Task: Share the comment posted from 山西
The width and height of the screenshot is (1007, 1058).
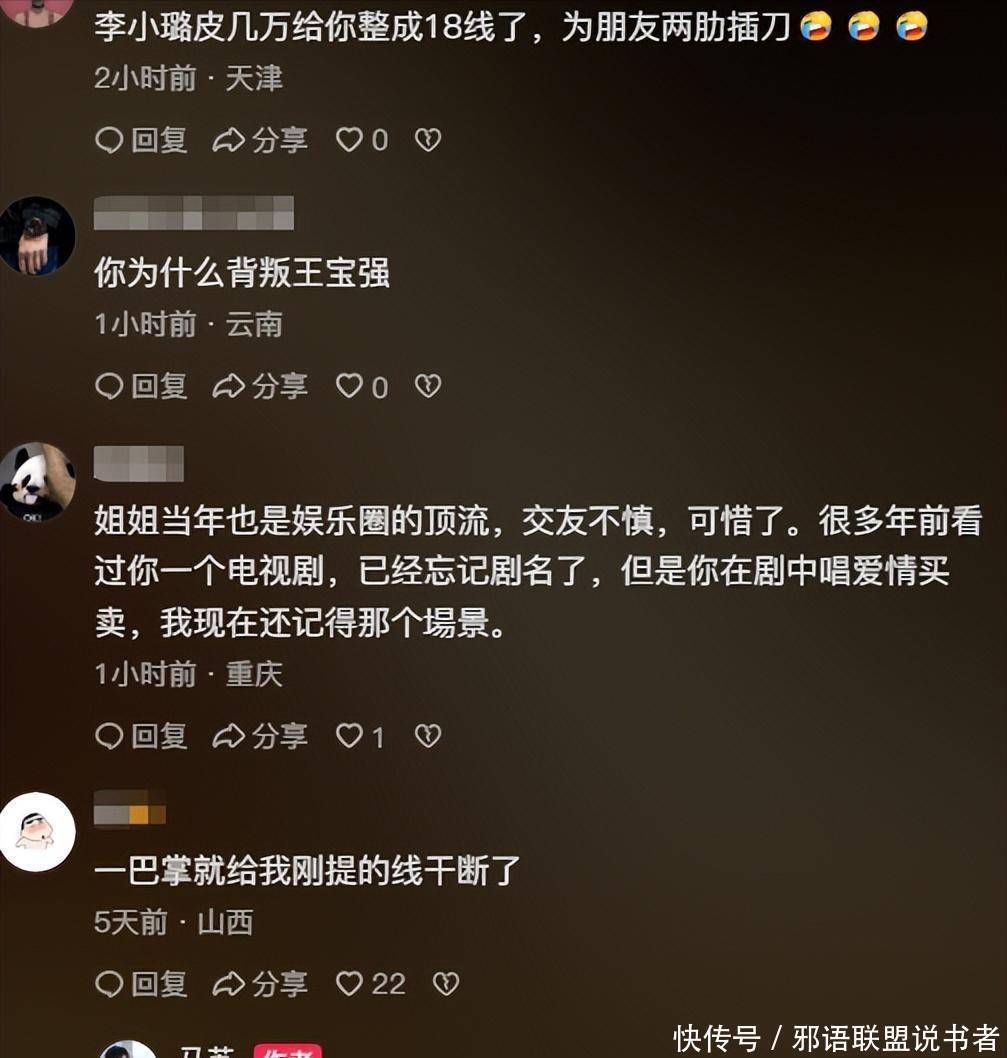Action: 260,984
